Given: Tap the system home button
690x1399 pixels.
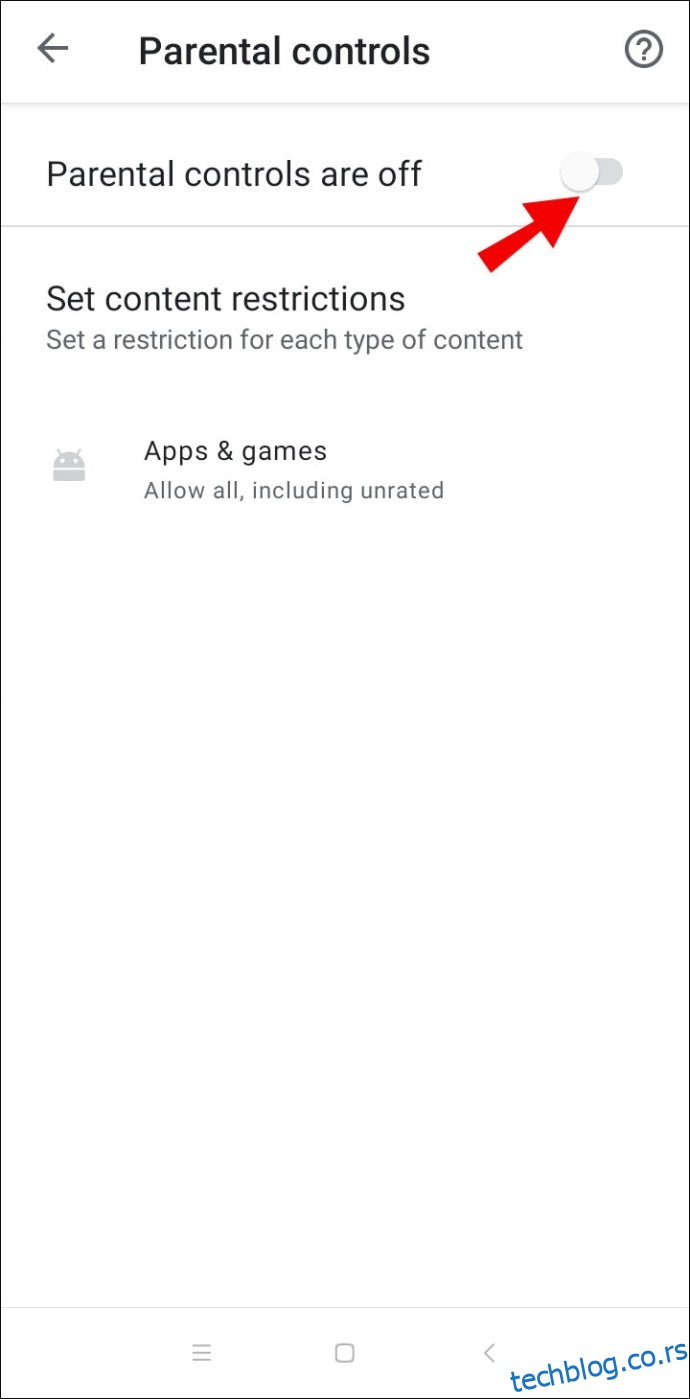Looking at the screenshot, I should point(345,1353).
